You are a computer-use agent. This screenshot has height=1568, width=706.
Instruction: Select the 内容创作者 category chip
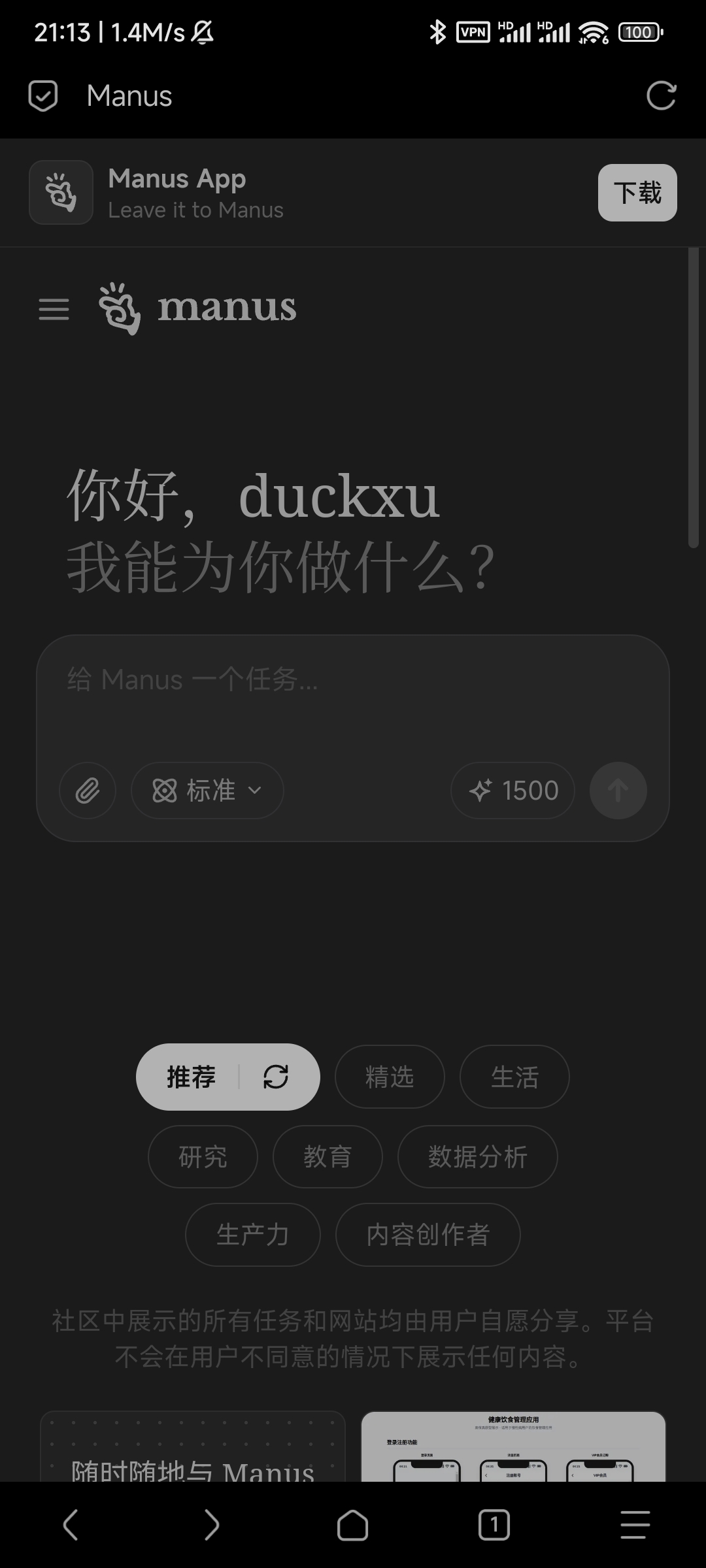click(x=428, y=1235)
